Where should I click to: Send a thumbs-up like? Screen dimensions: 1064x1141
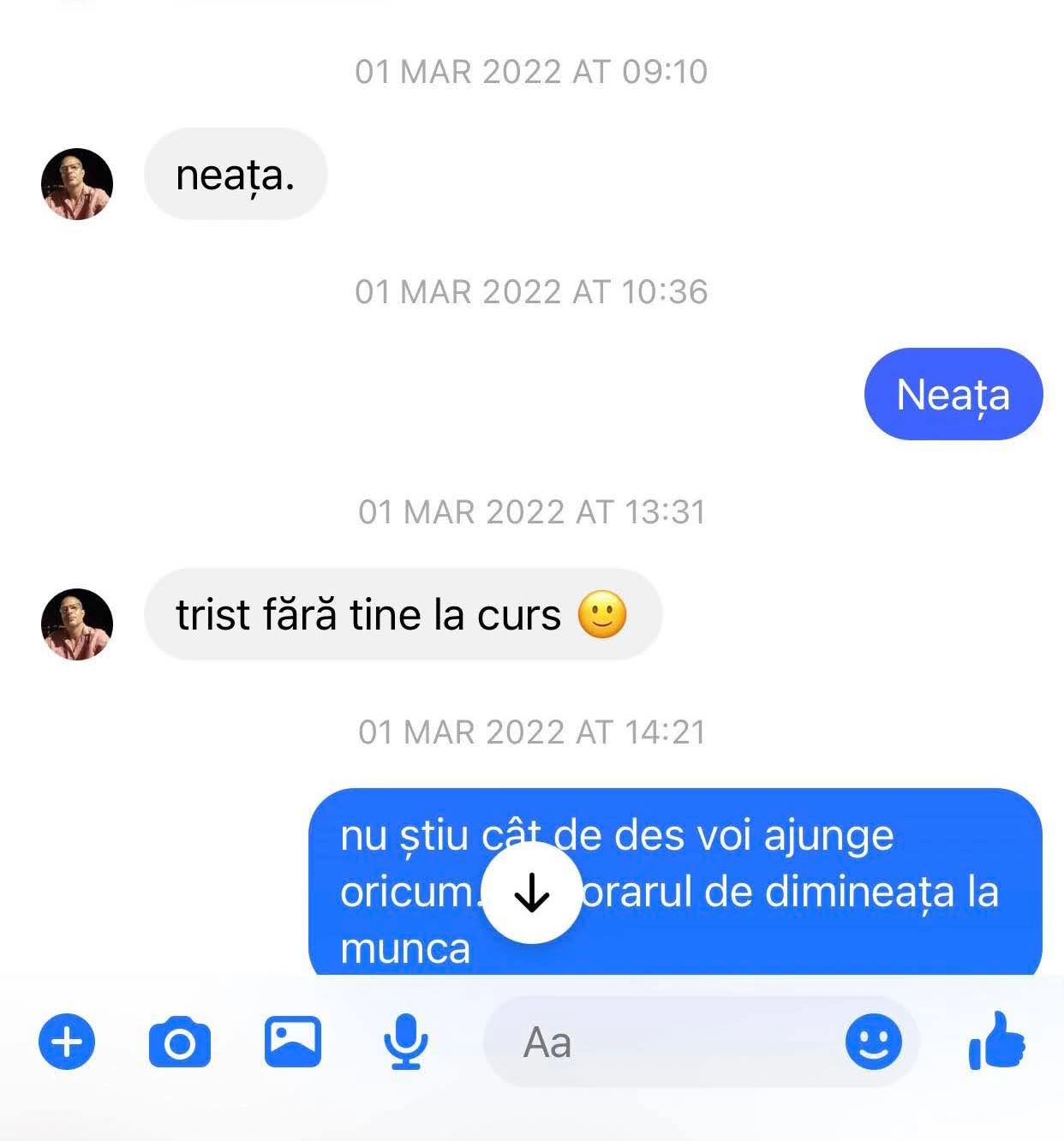pos(996,1042)
